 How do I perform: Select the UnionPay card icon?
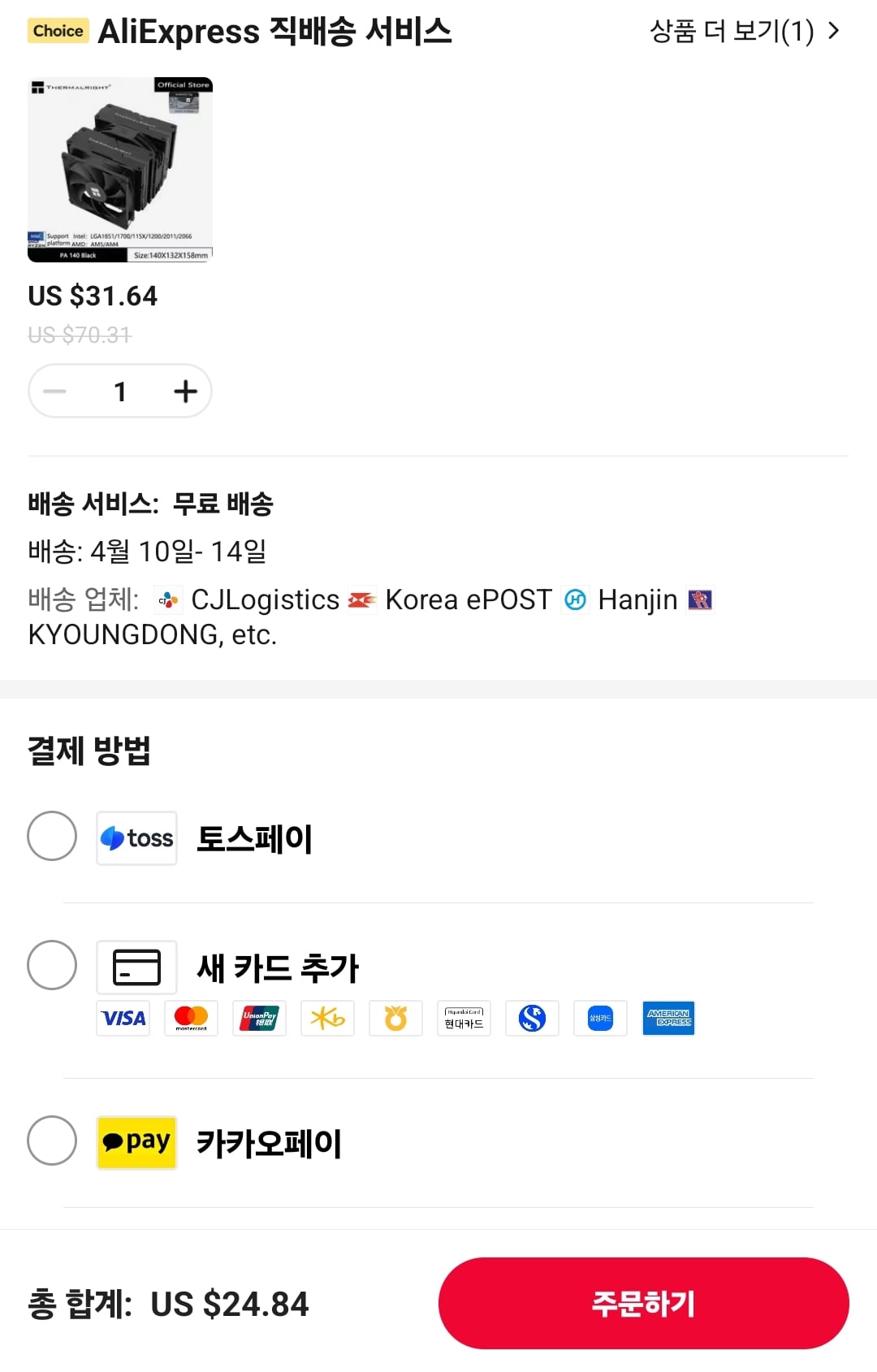[259, 1018]
